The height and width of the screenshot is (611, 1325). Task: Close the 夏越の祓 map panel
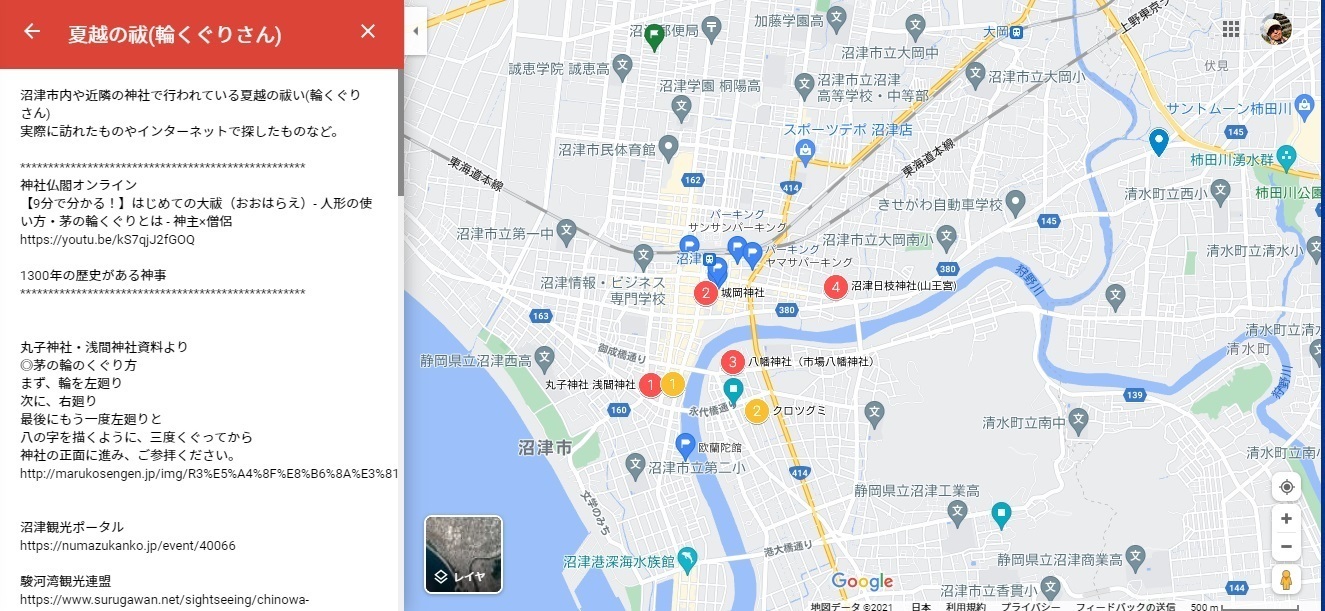[x=368, y=32]
